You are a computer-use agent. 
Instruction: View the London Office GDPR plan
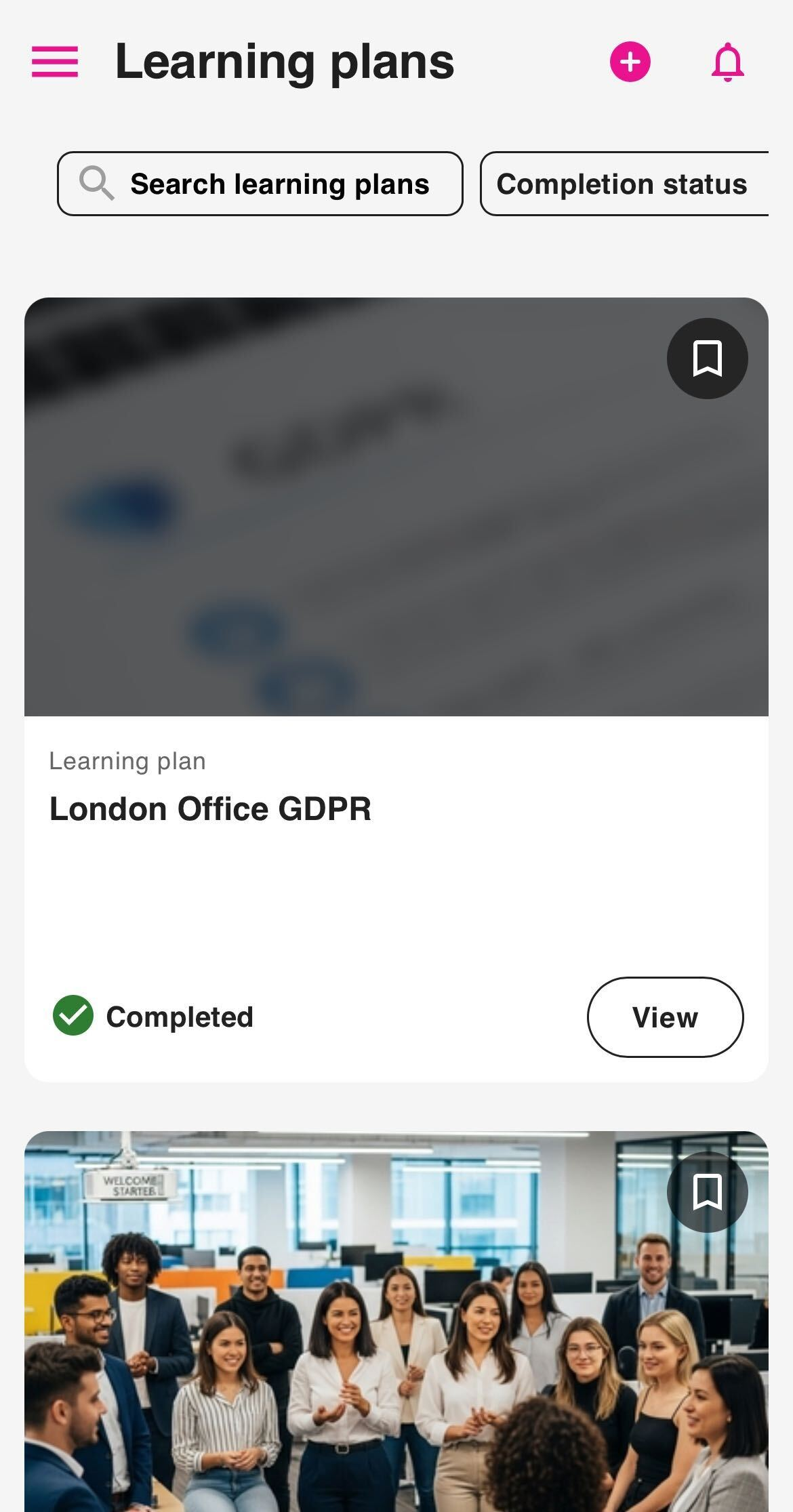(x=664, y=1017)
